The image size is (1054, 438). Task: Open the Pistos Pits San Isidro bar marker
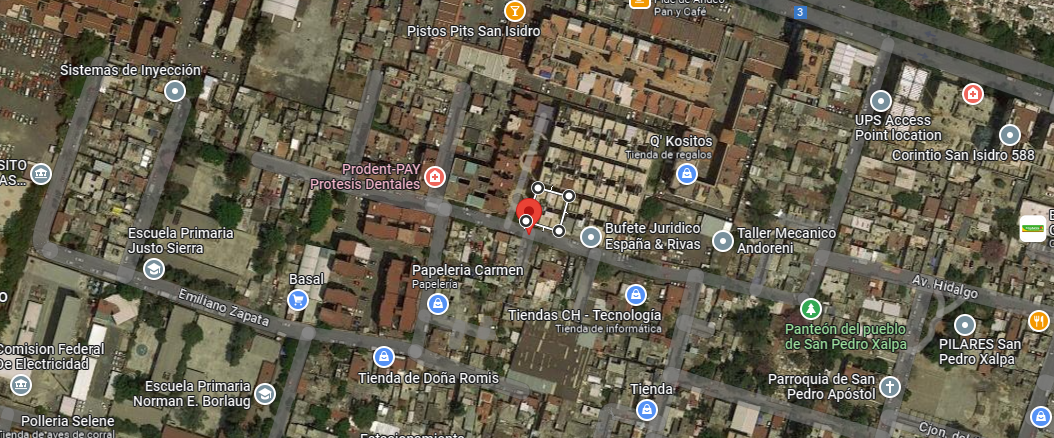[514, 10]
